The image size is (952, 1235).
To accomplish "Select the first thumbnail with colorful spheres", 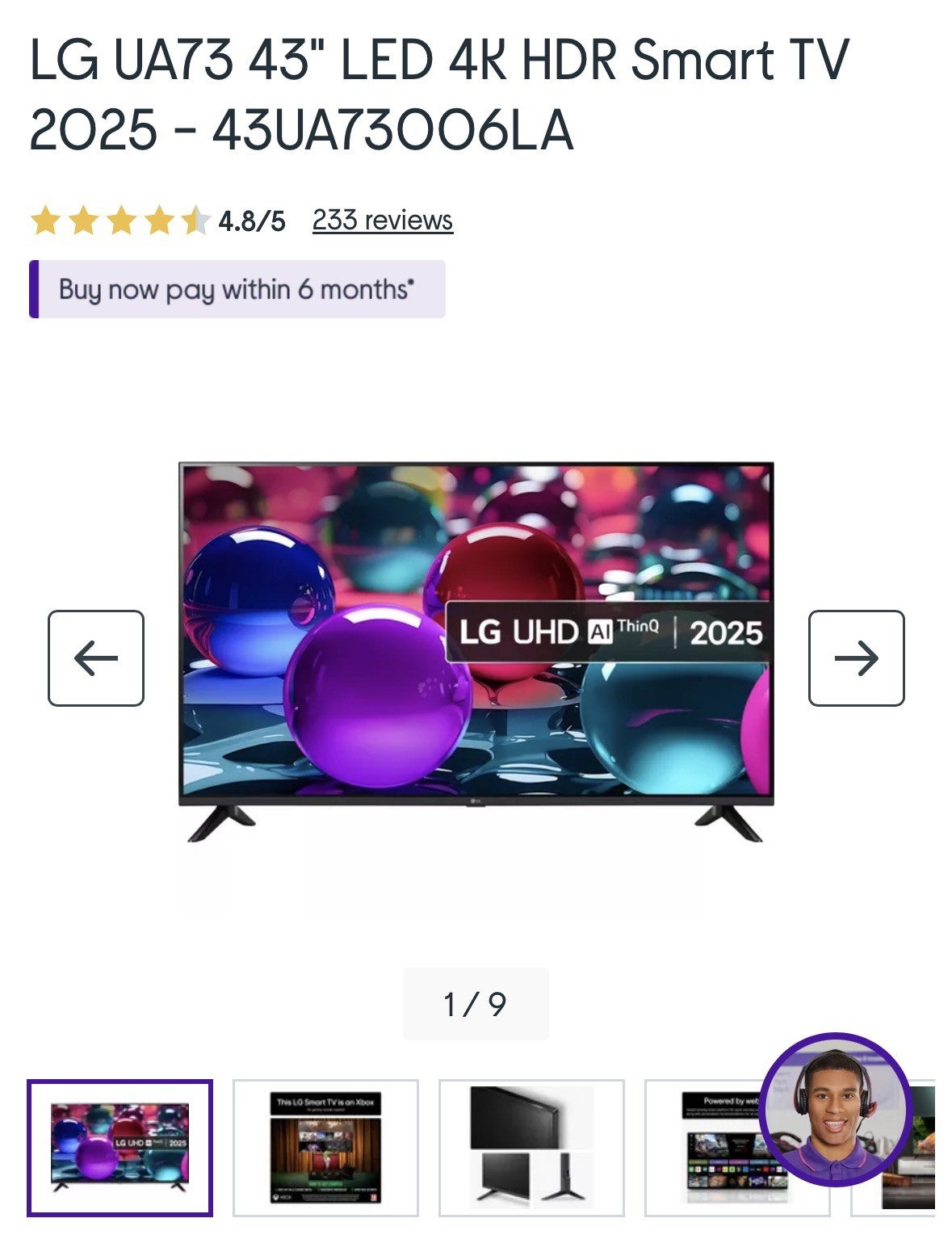I will 120,1147.
